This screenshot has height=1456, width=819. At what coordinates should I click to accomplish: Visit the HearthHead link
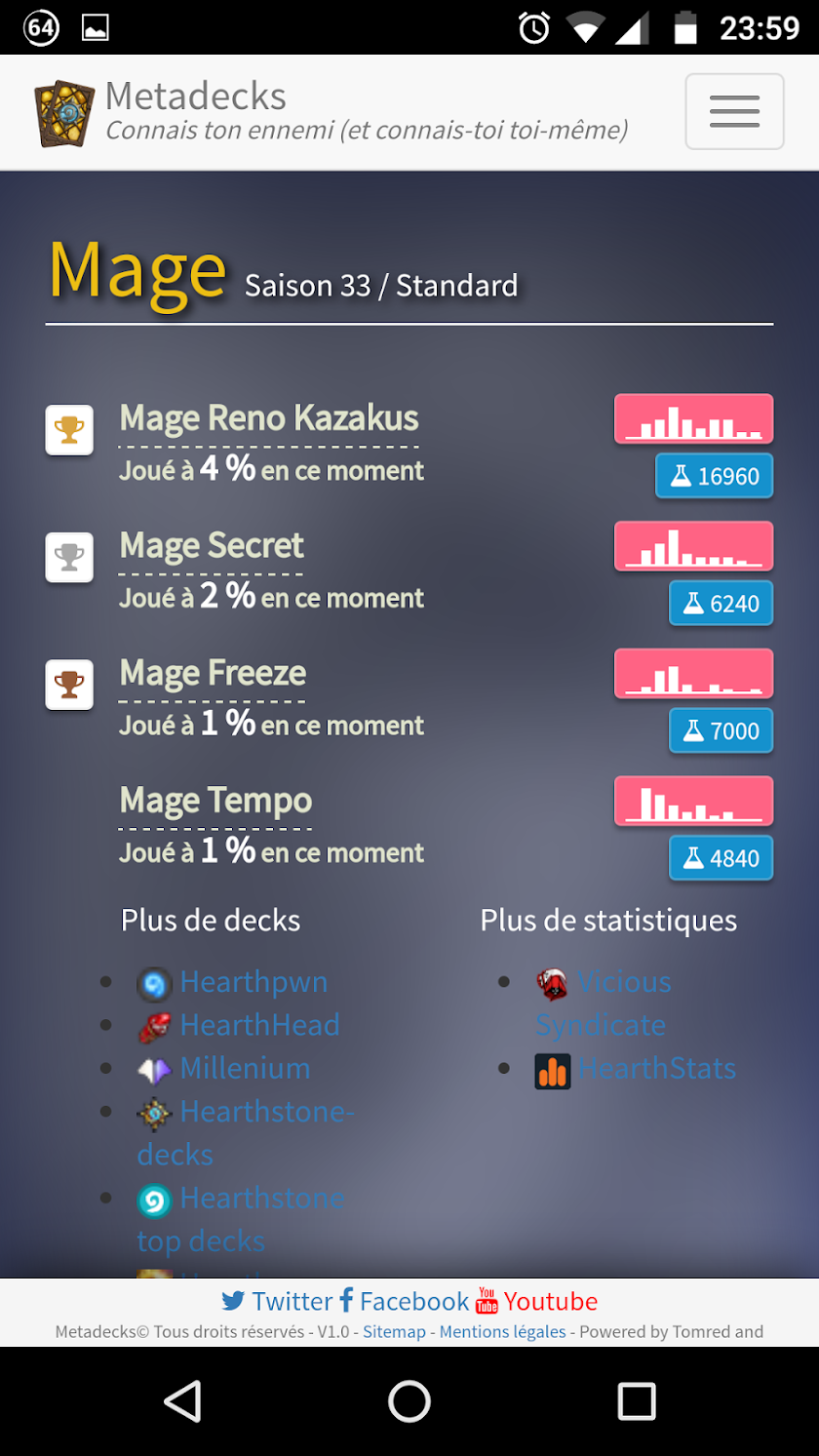pos(259,1025)
